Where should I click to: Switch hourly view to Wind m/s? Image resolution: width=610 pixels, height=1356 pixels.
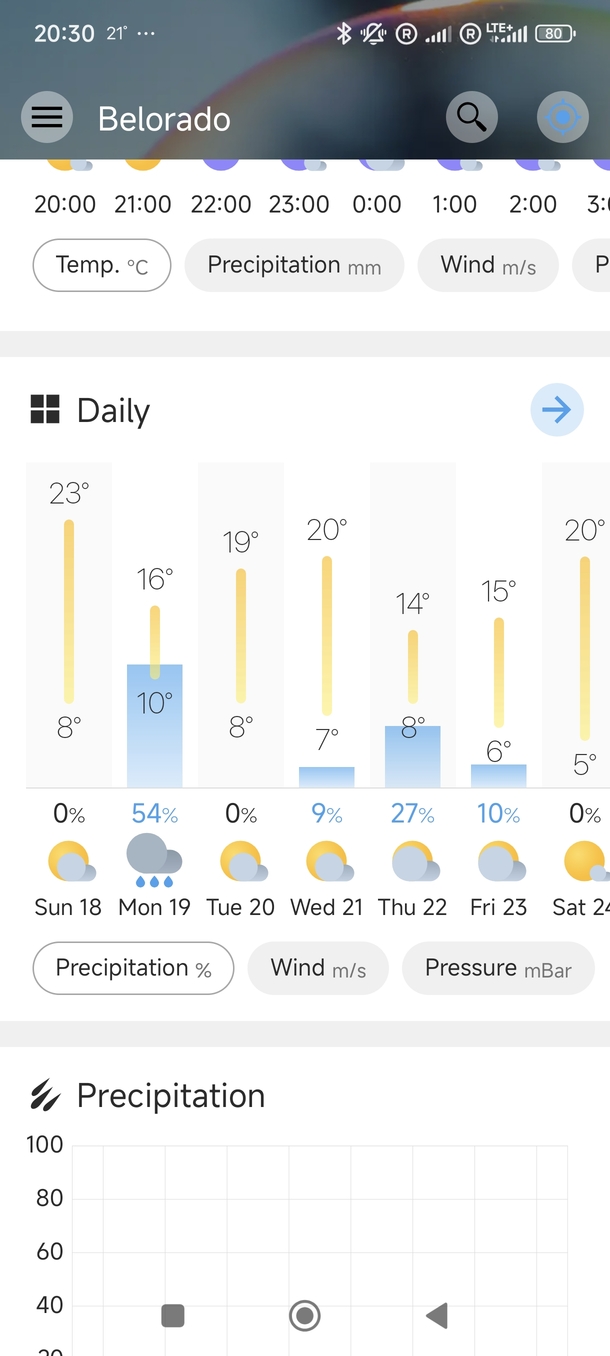pyautogui.click(x=488, y=265)
